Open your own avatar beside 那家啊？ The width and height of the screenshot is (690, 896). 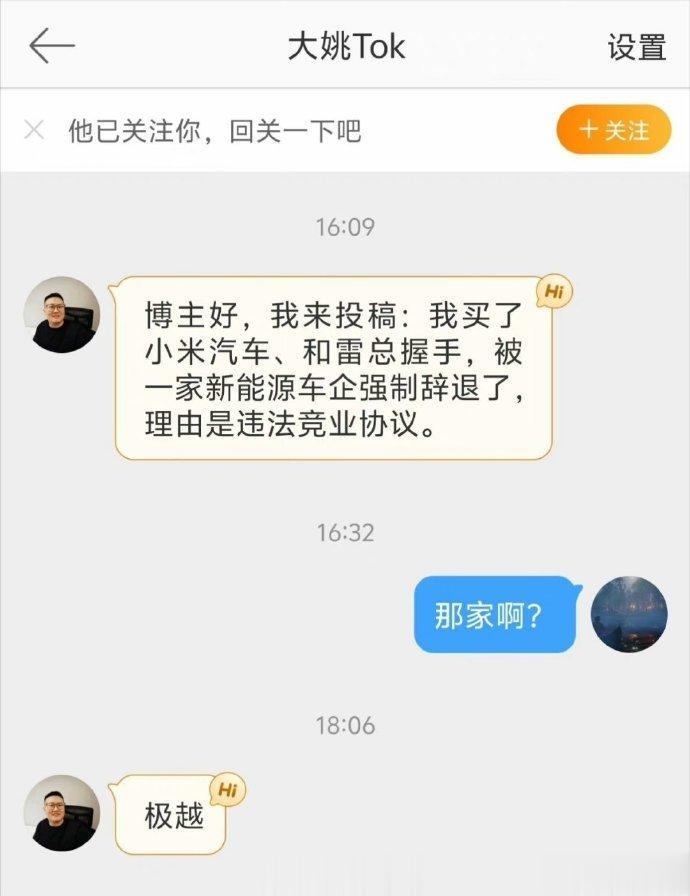tap(629, 613)
